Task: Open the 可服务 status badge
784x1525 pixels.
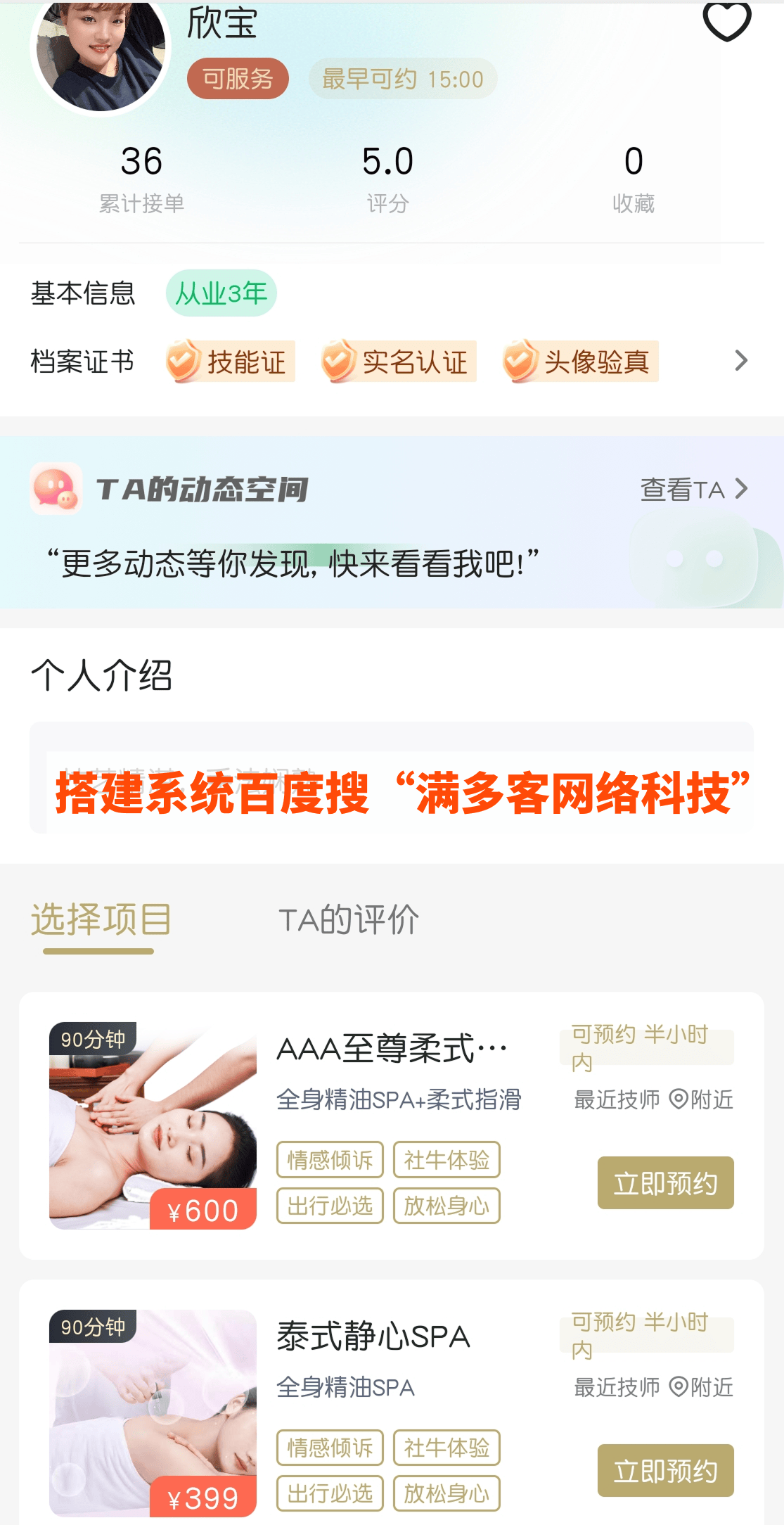Action: point(238,79)
